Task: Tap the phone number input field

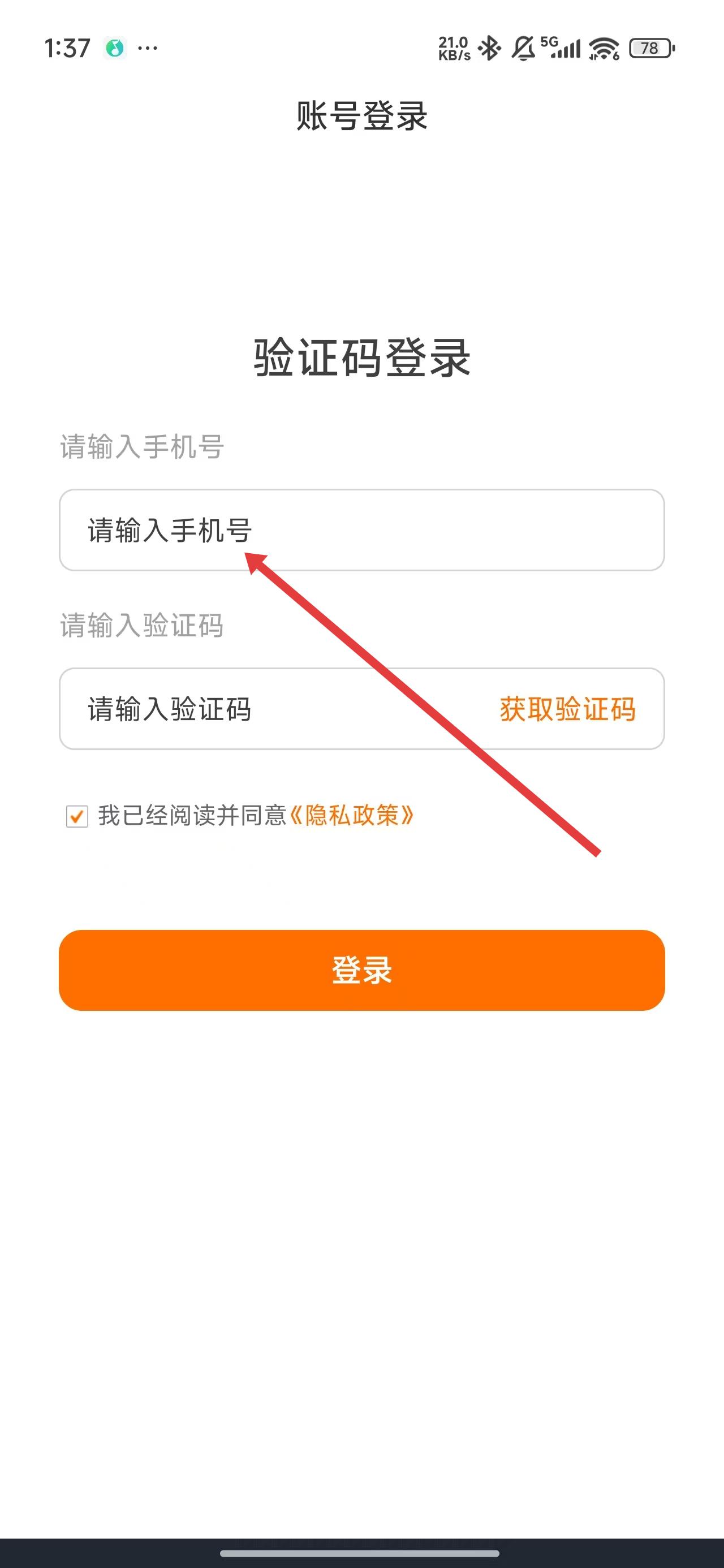Action: coord(361,529)
